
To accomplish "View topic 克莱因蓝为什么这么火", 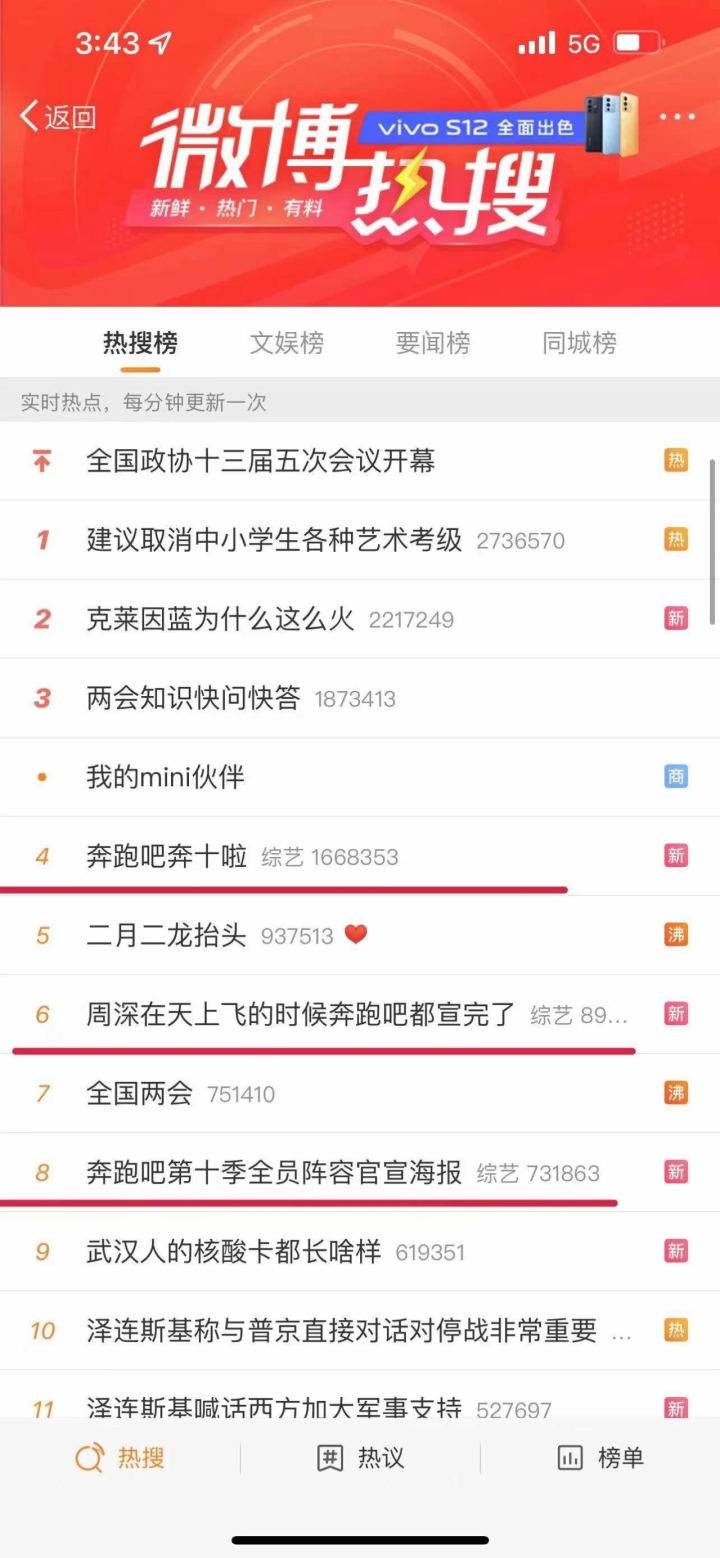I will pyautogui.click(x=220, y=619).
